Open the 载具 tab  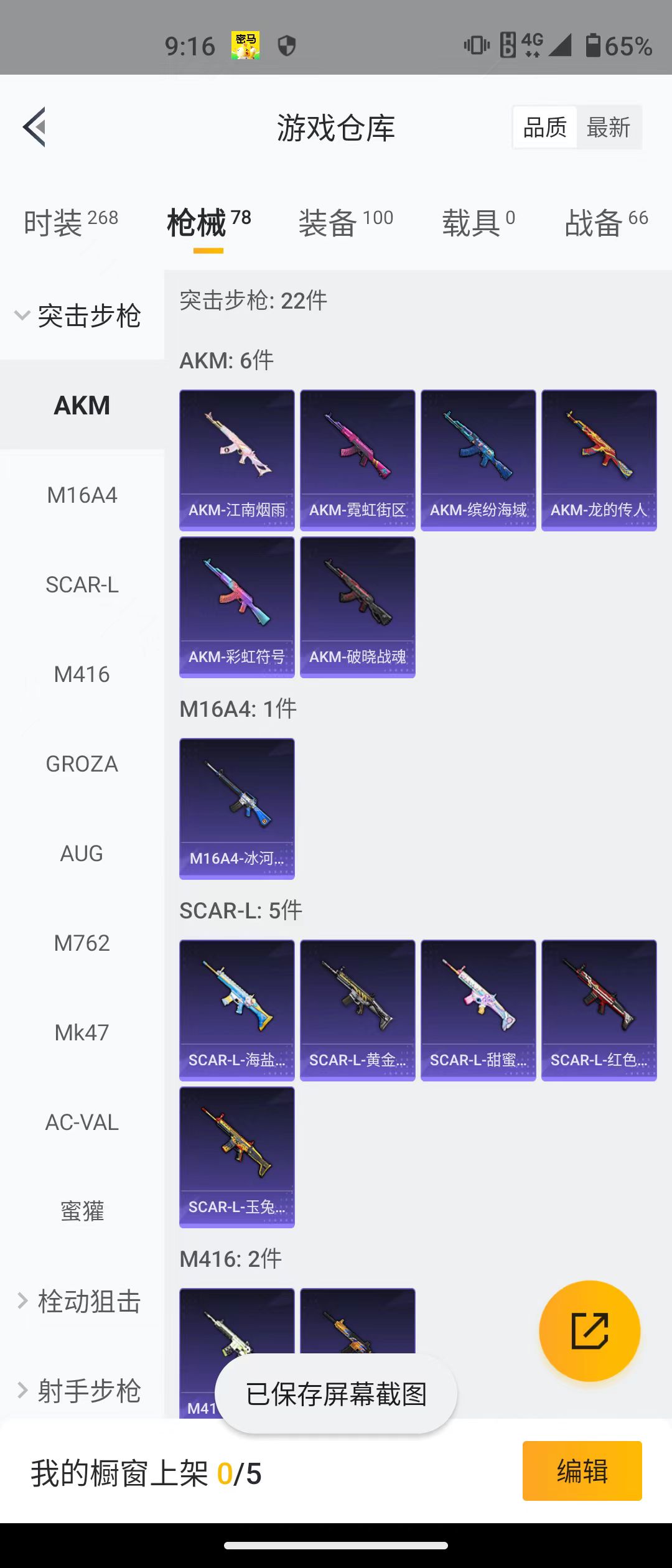click(x=478, y=222)
